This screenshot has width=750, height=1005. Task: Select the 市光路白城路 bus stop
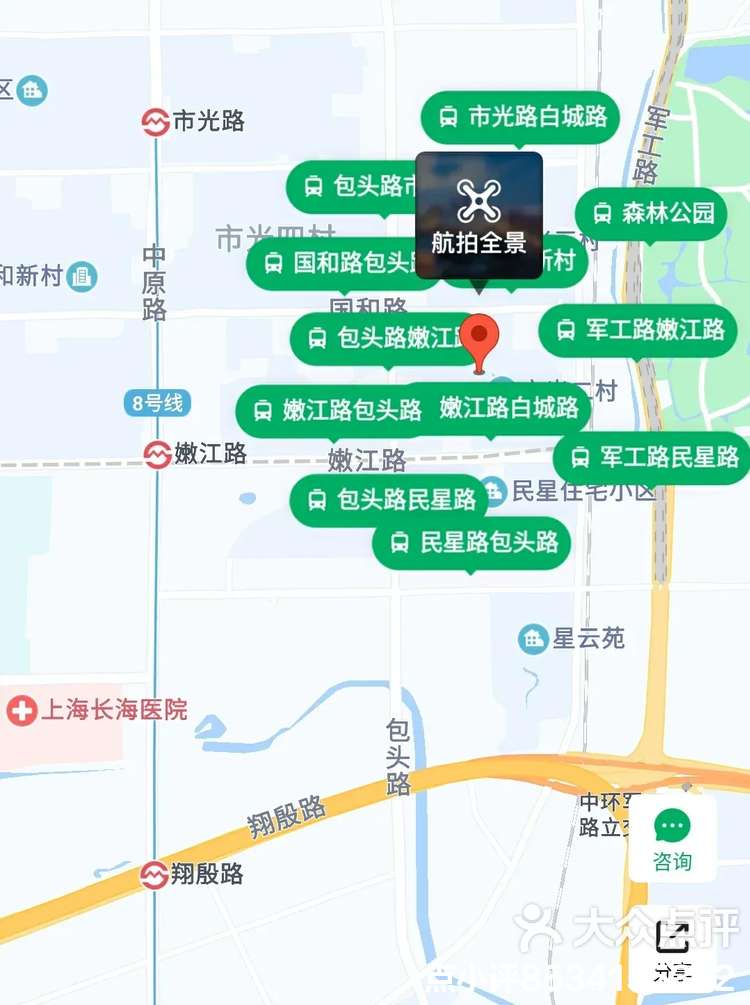[521, 117]
